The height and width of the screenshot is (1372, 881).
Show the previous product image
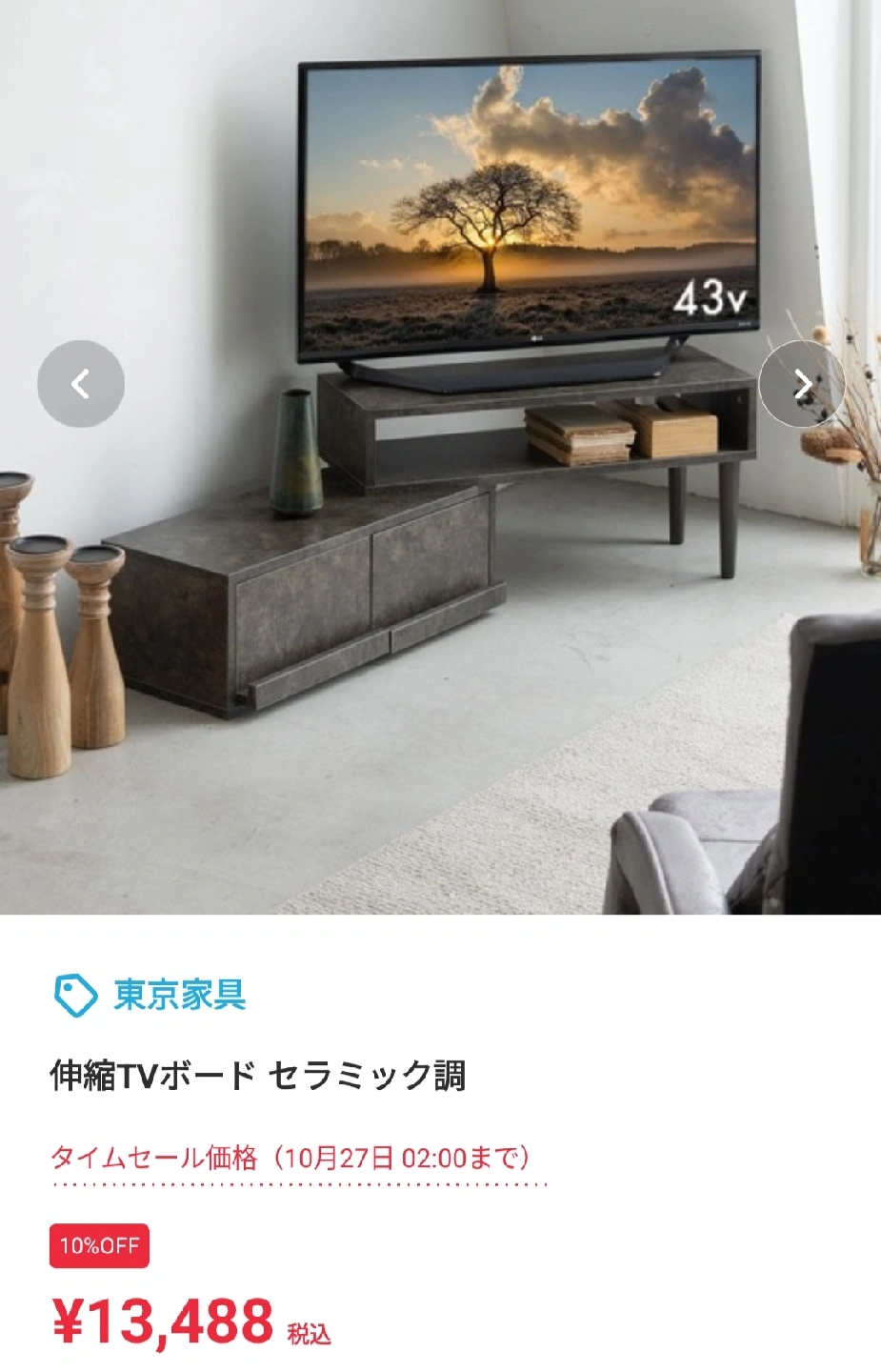(x=81, y=384)
